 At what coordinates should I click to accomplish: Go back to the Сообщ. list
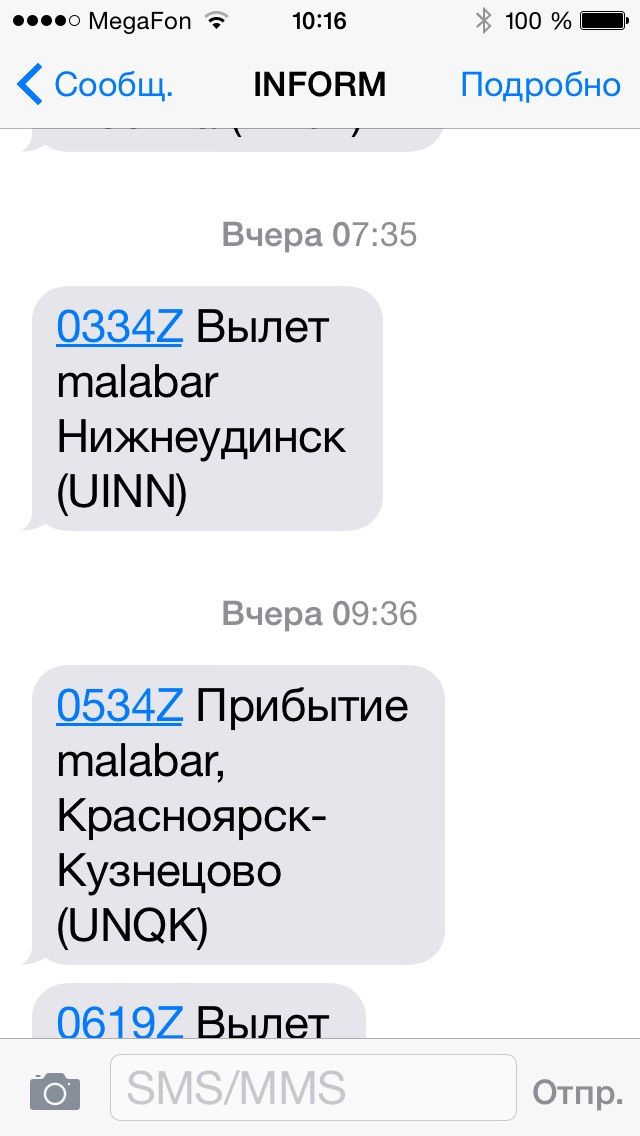coord(95,85)
